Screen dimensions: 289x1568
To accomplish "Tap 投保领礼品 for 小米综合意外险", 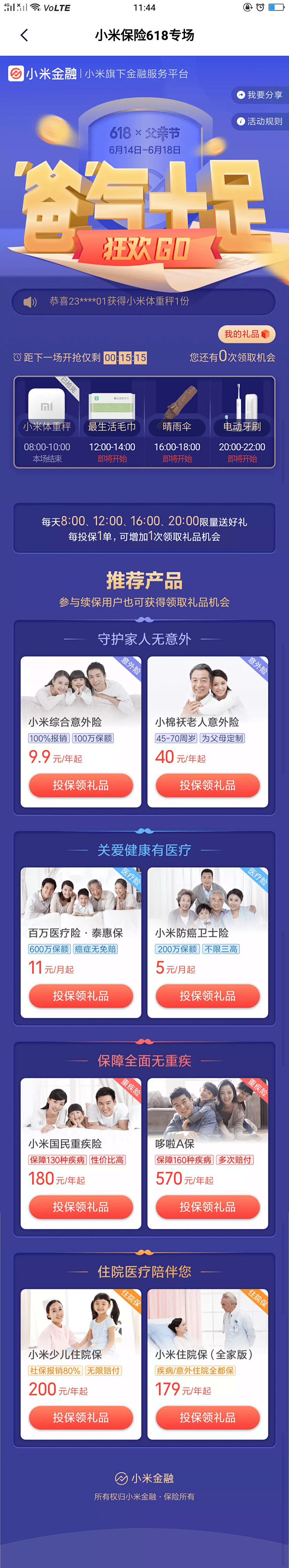I will coord(81,785).
